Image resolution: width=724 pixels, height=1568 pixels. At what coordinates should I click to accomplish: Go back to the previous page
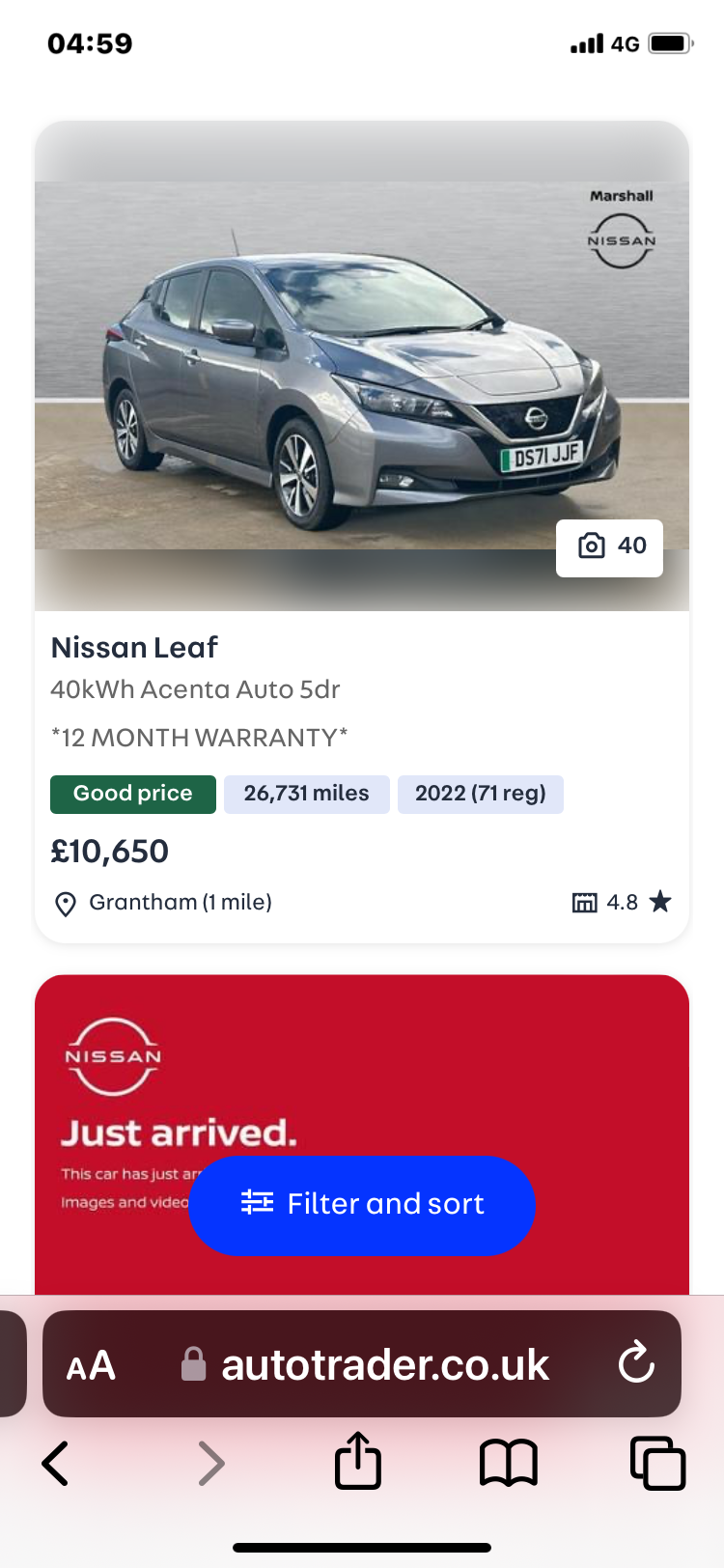(x=56, y=1463)
